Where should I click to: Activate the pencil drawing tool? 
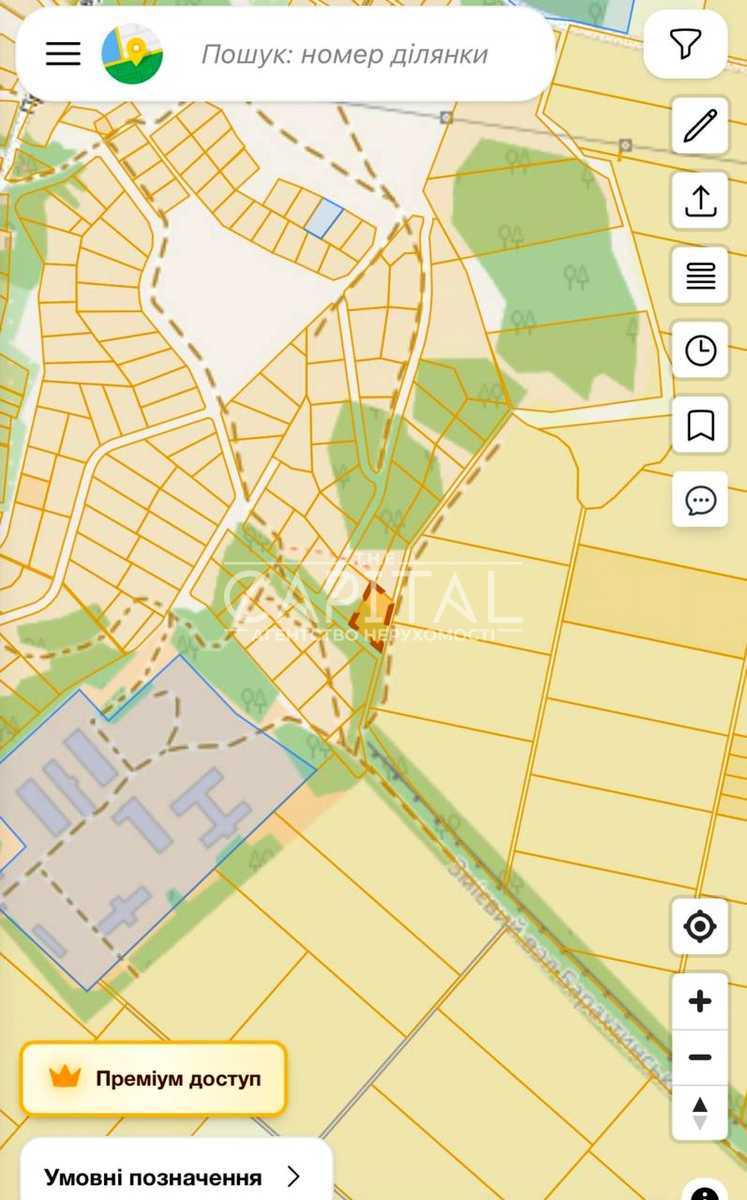[700, 126]
